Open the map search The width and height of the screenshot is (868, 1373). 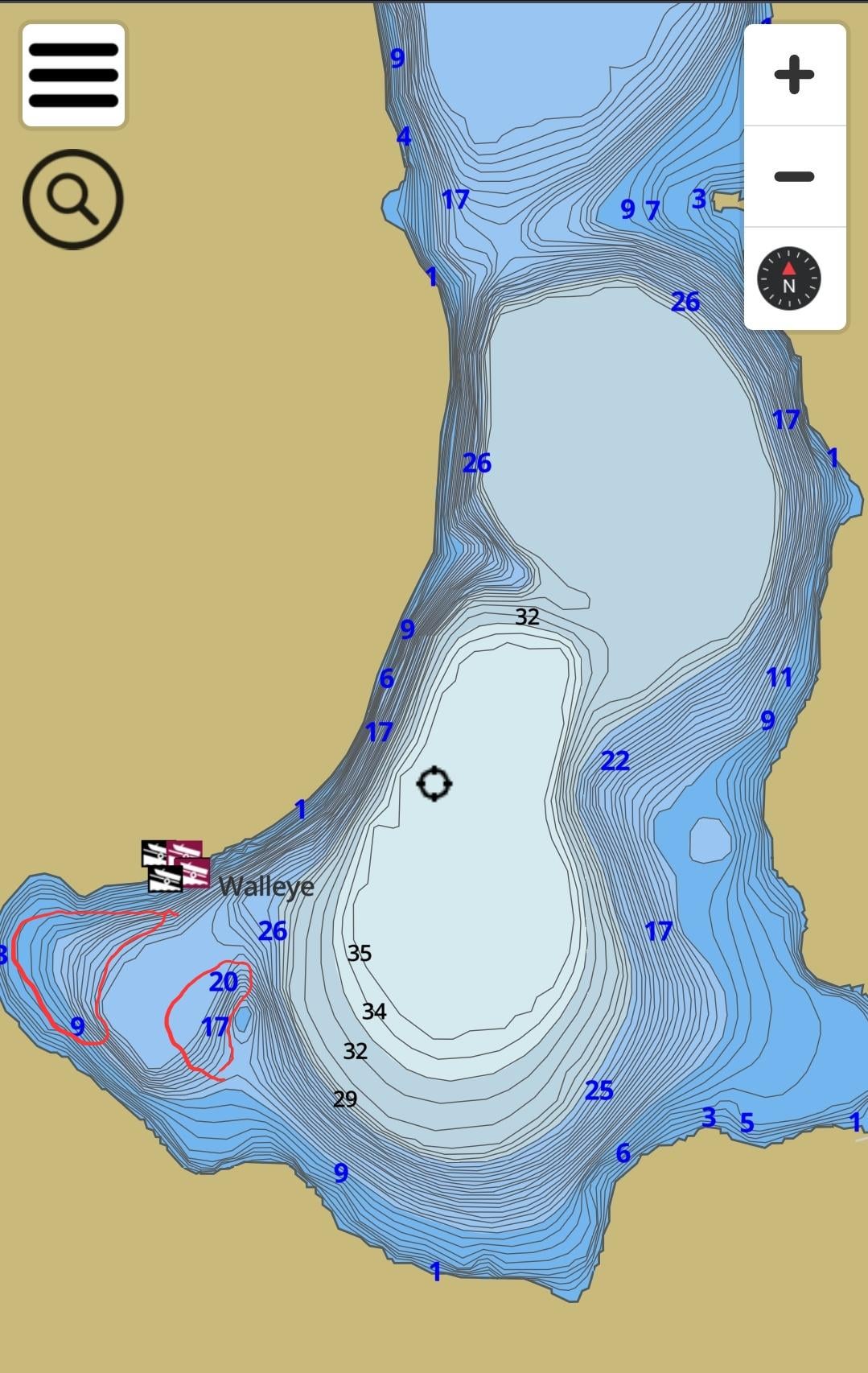(x=72, y=198)
